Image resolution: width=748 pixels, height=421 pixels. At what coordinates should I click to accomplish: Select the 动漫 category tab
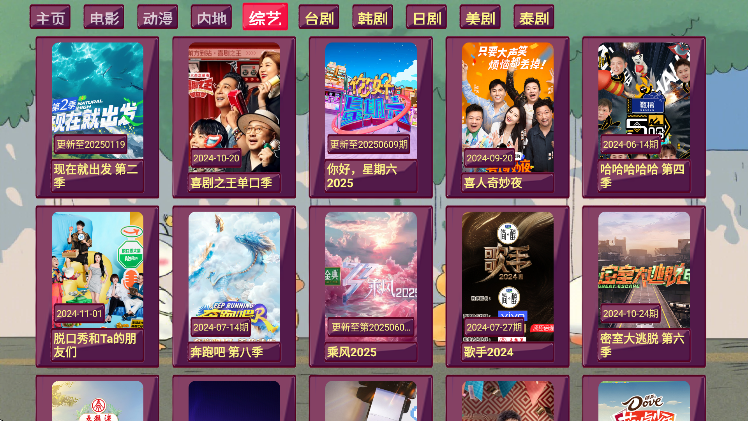(x=157, y=18)
